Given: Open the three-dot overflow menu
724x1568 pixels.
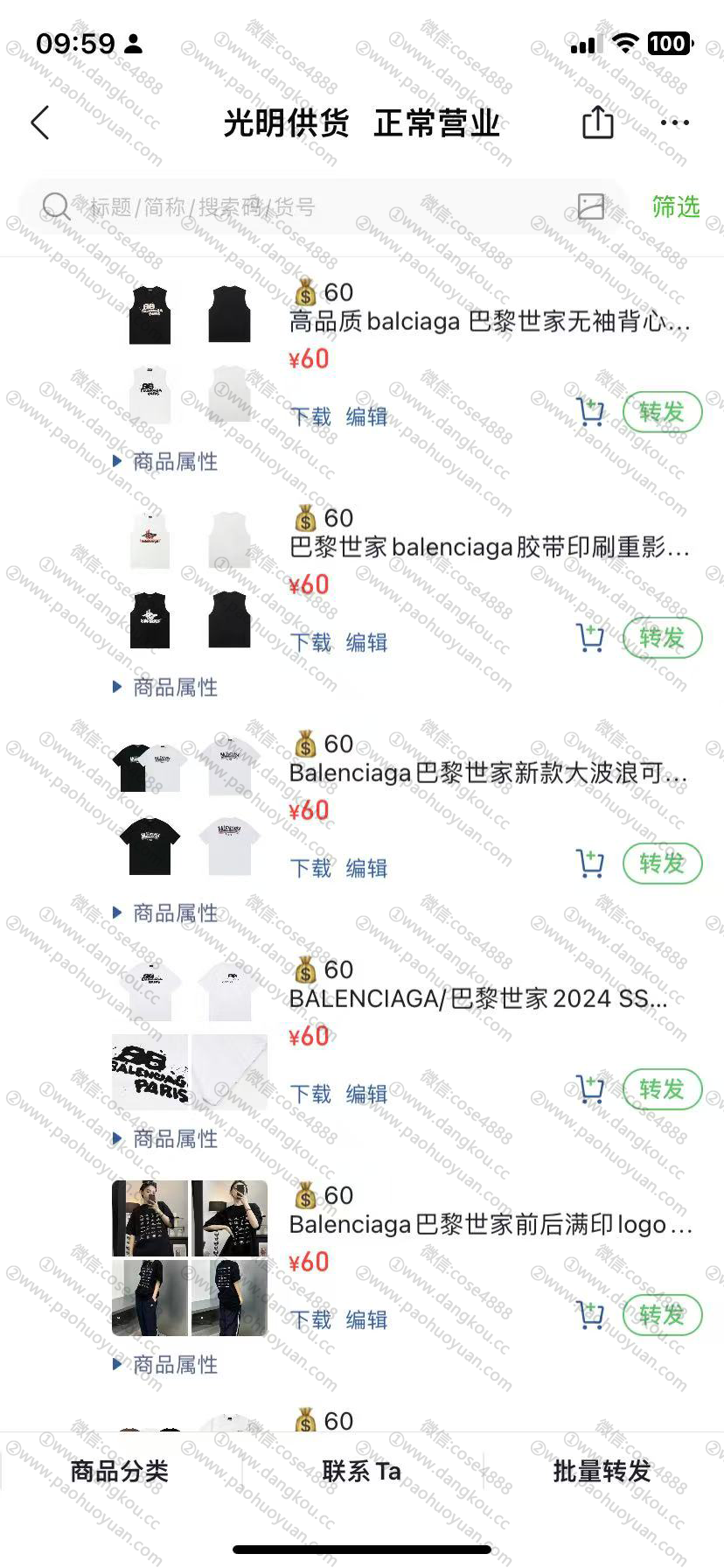Looking at the screenshot, I should [x=675, y=122].
